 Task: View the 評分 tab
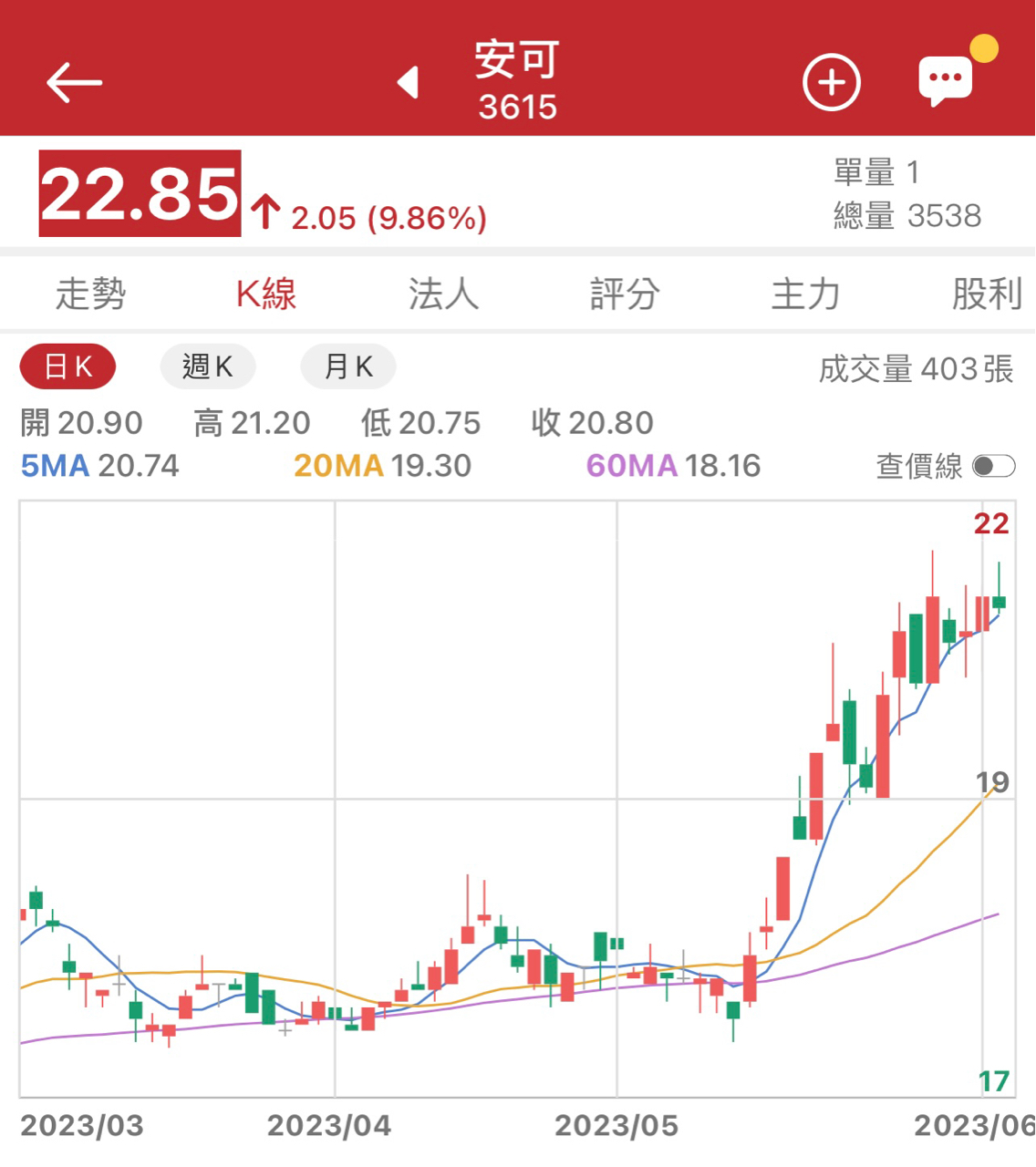tap(624, 294)
